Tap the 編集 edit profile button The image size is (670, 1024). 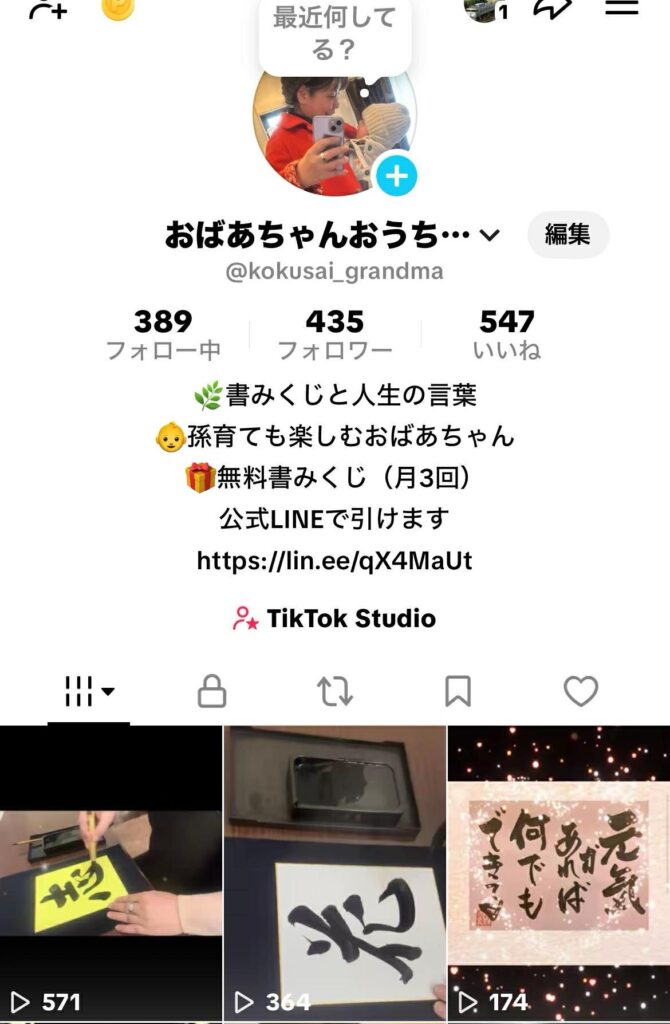click(567, 235)
